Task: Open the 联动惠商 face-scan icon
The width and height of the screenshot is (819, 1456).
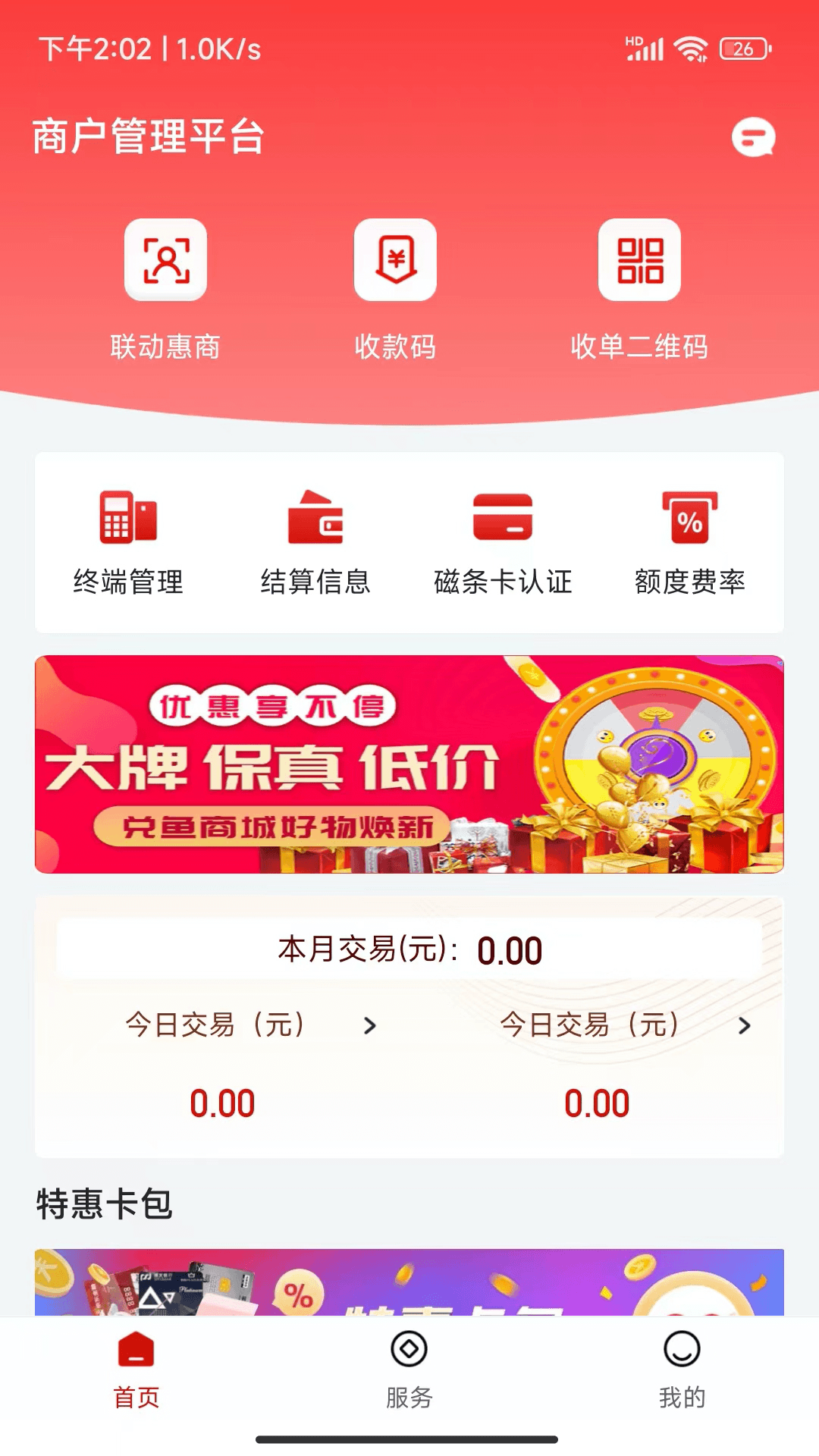Action: (166, 261)
